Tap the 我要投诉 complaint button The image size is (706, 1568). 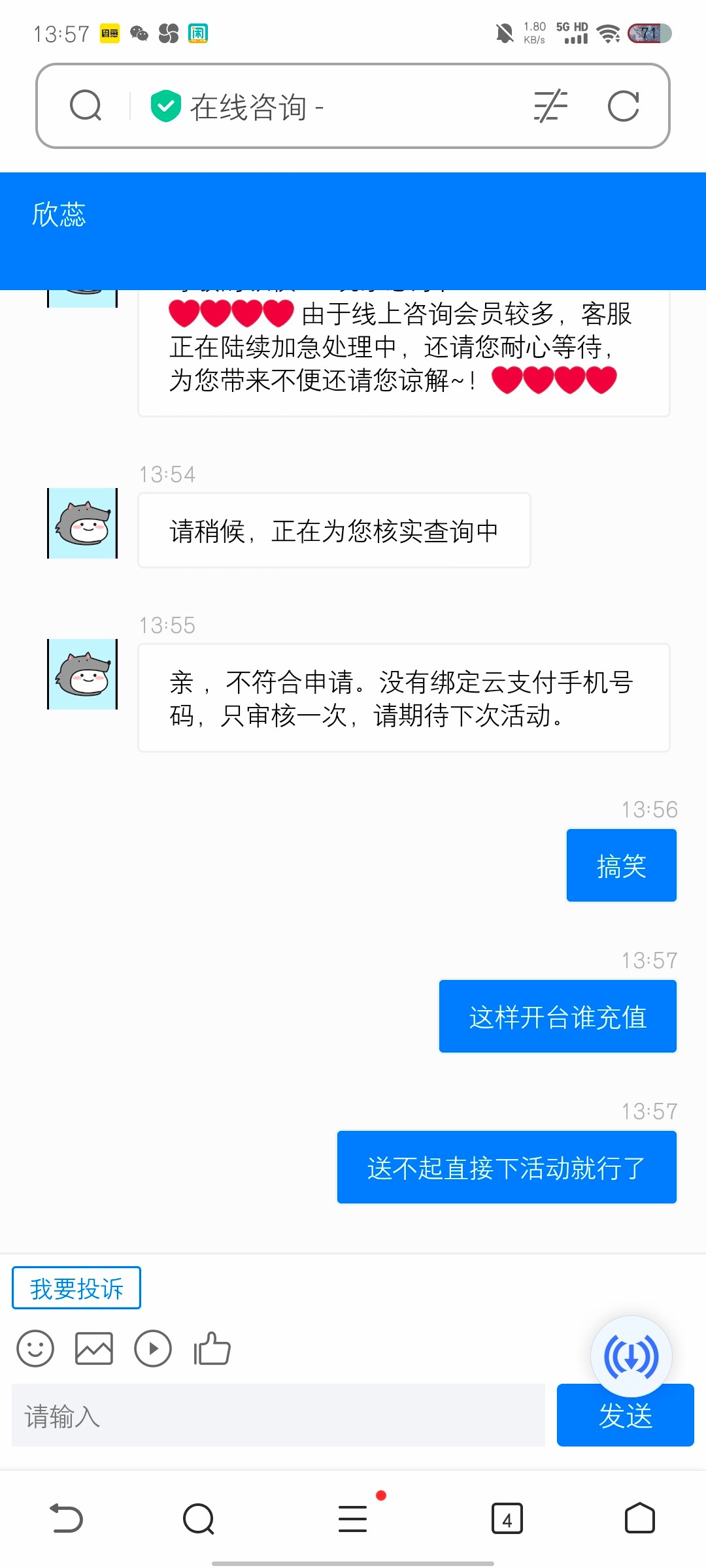coord(76,1288)
